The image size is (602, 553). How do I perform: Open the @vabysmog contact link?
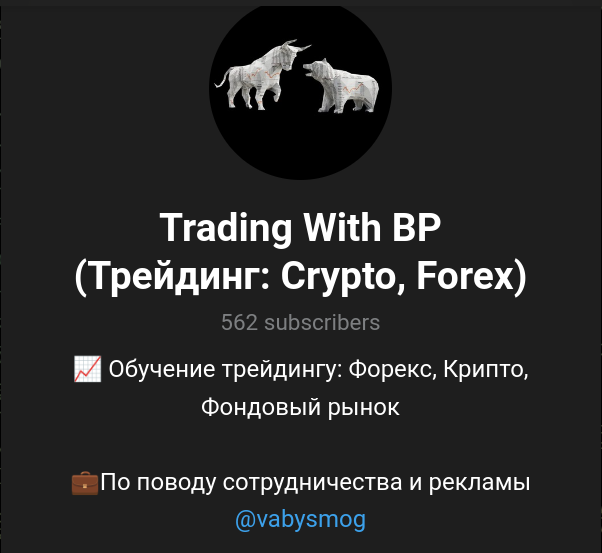(x=300, y=520)
